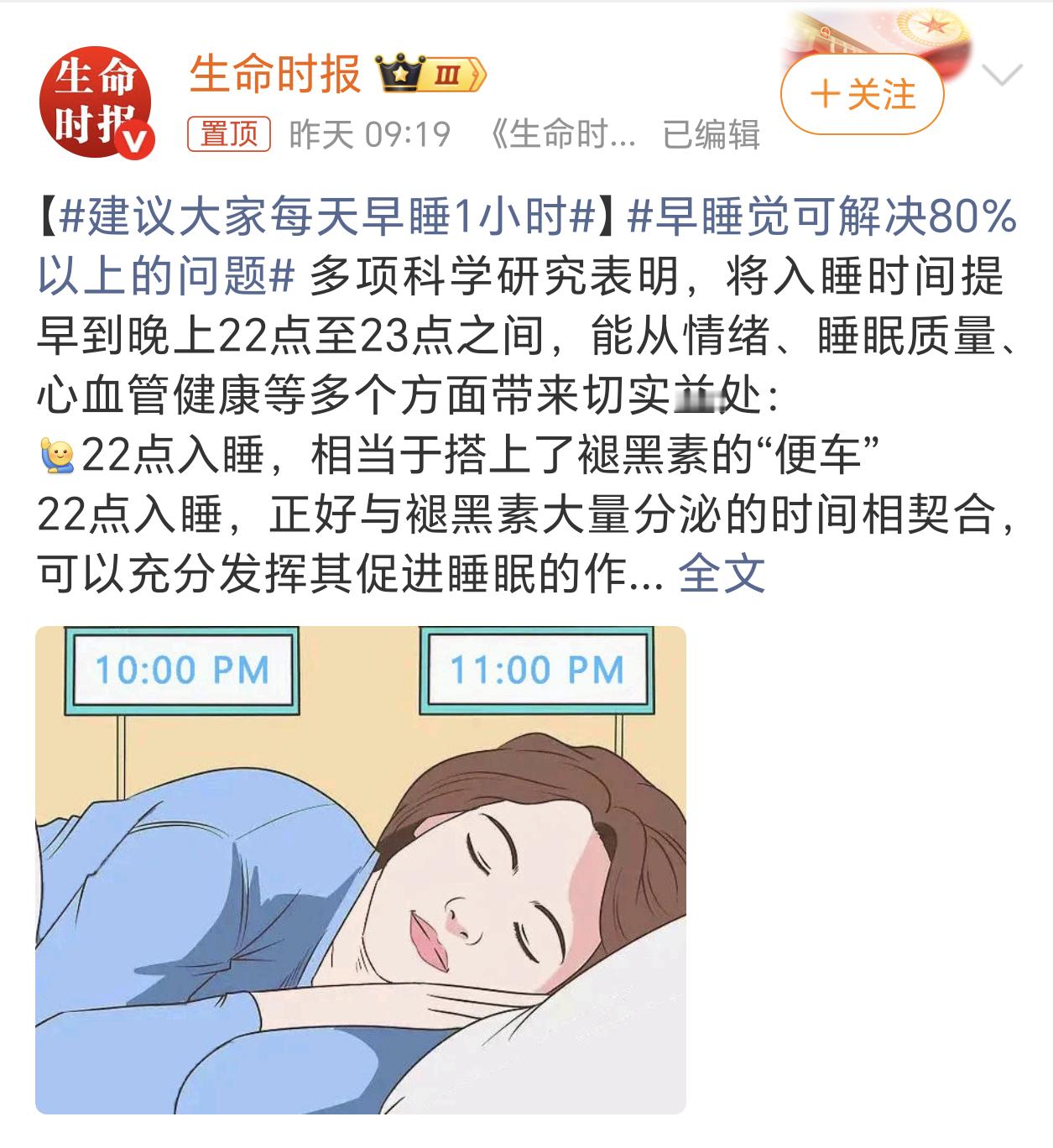Viewport: 1053px width, 1148px height.
Task: Open the 生命时报 profile by clicking the username
Action: coord(275,74)
